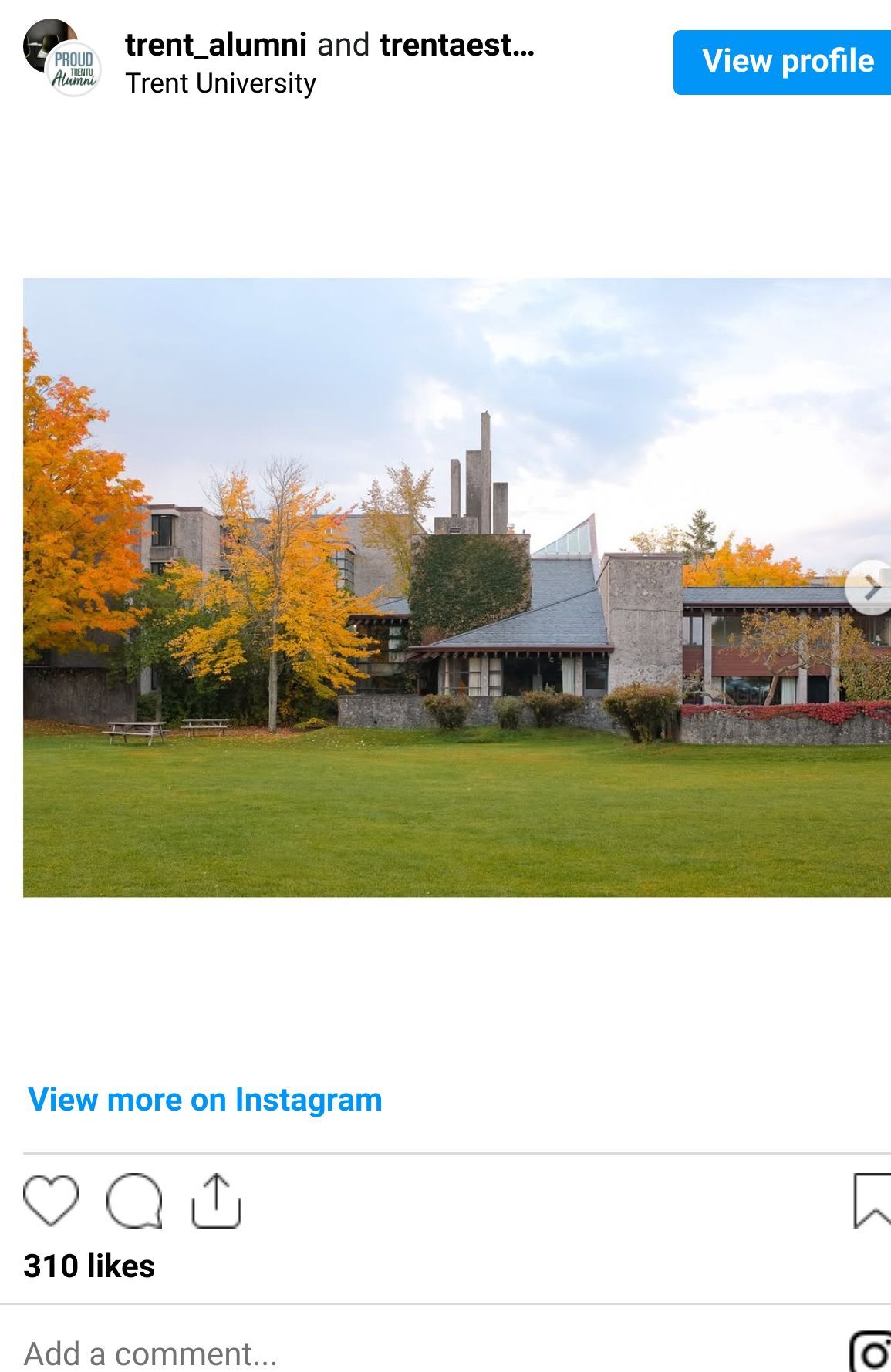Screen dimensions: 891x1372
Task: Like this post with the heart icon
Action: 51,1200
